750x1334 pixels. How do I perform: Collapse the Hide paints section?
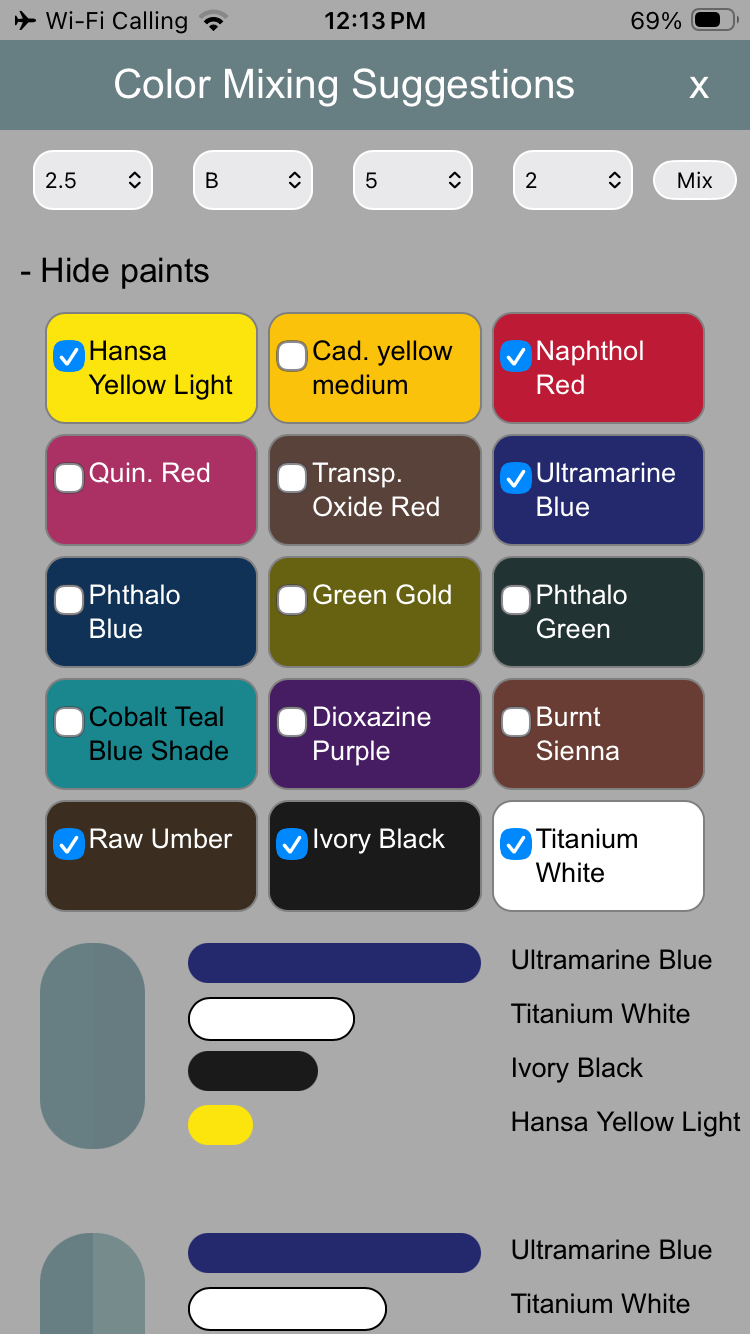(x=114, y=271)
